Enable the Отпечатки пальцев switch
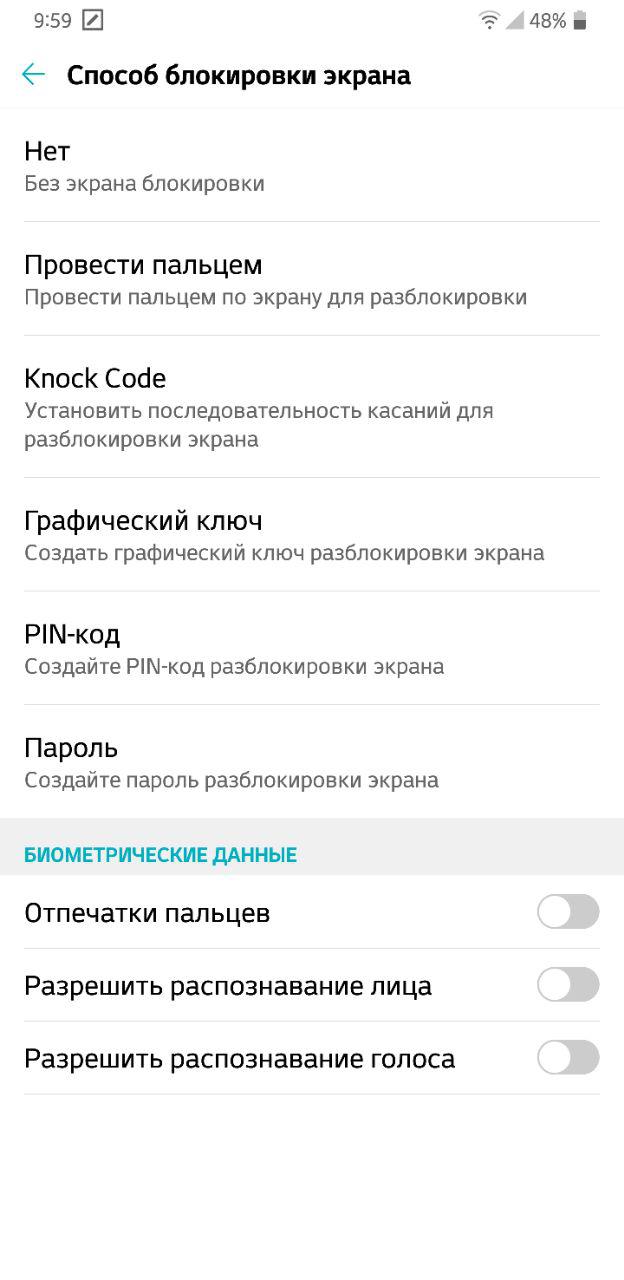624x1280 pixels. (568, 912)
